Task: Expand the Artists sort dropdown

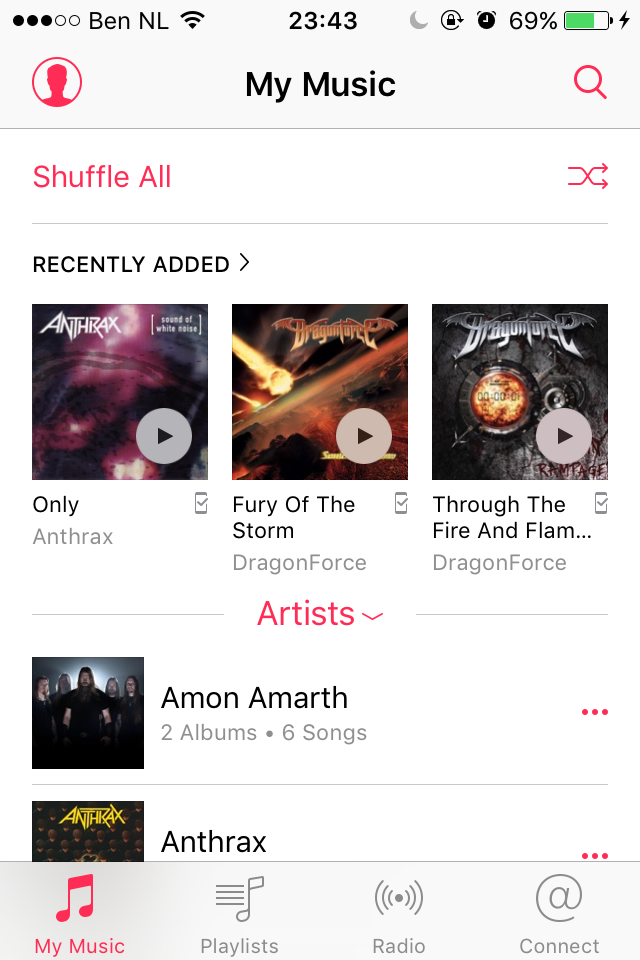Action: 320,614
